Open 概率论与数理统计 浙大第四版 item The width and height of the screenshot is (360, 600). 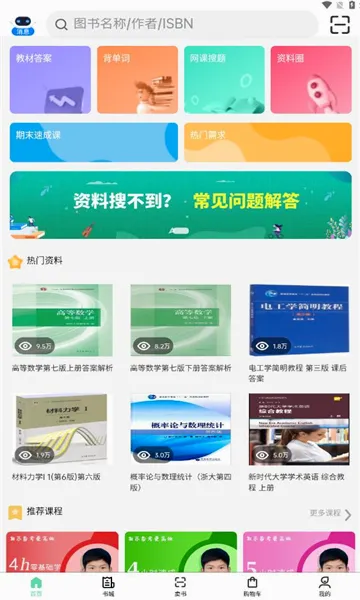pyautogui.click(x=181, y=442)
